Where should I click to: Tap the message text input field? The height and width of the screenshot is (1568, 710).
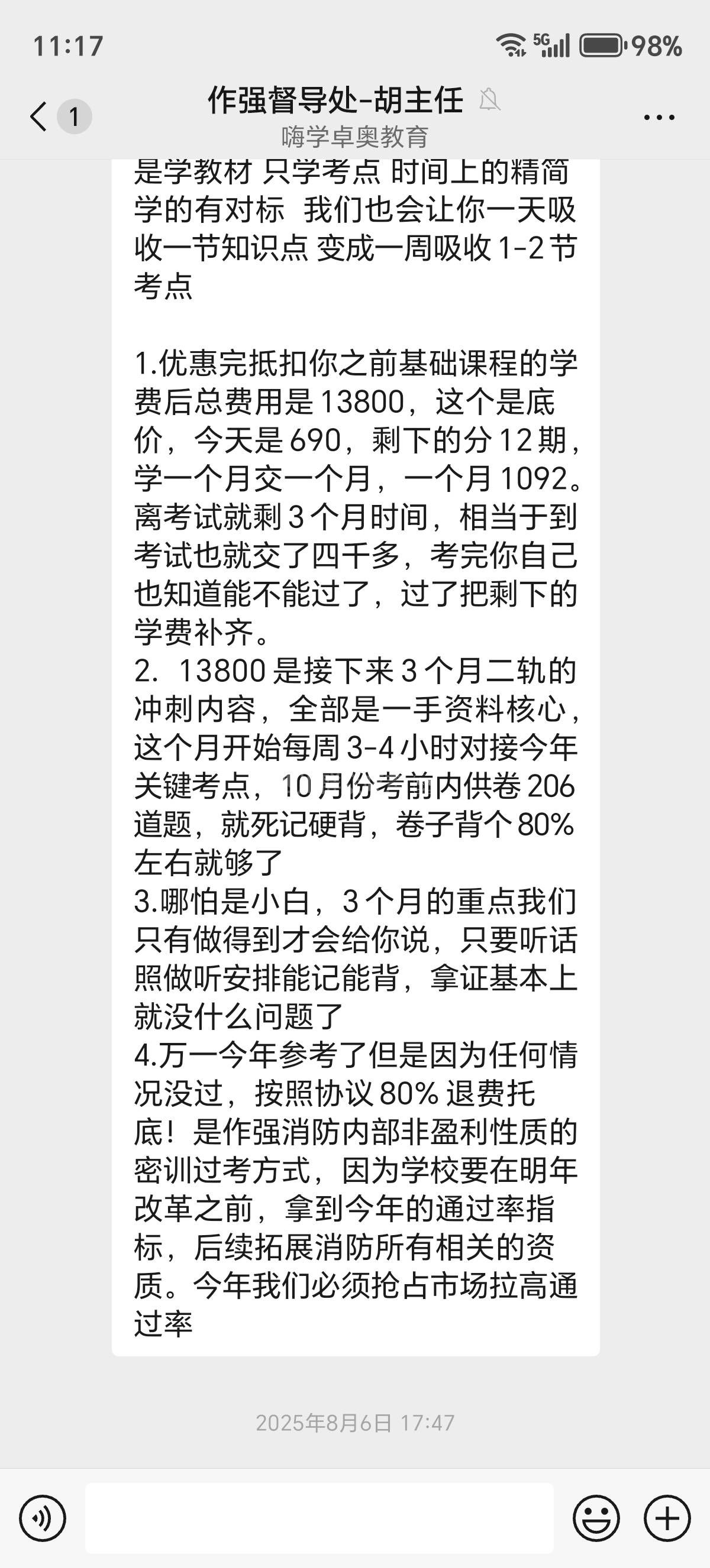pos(319,1518)
